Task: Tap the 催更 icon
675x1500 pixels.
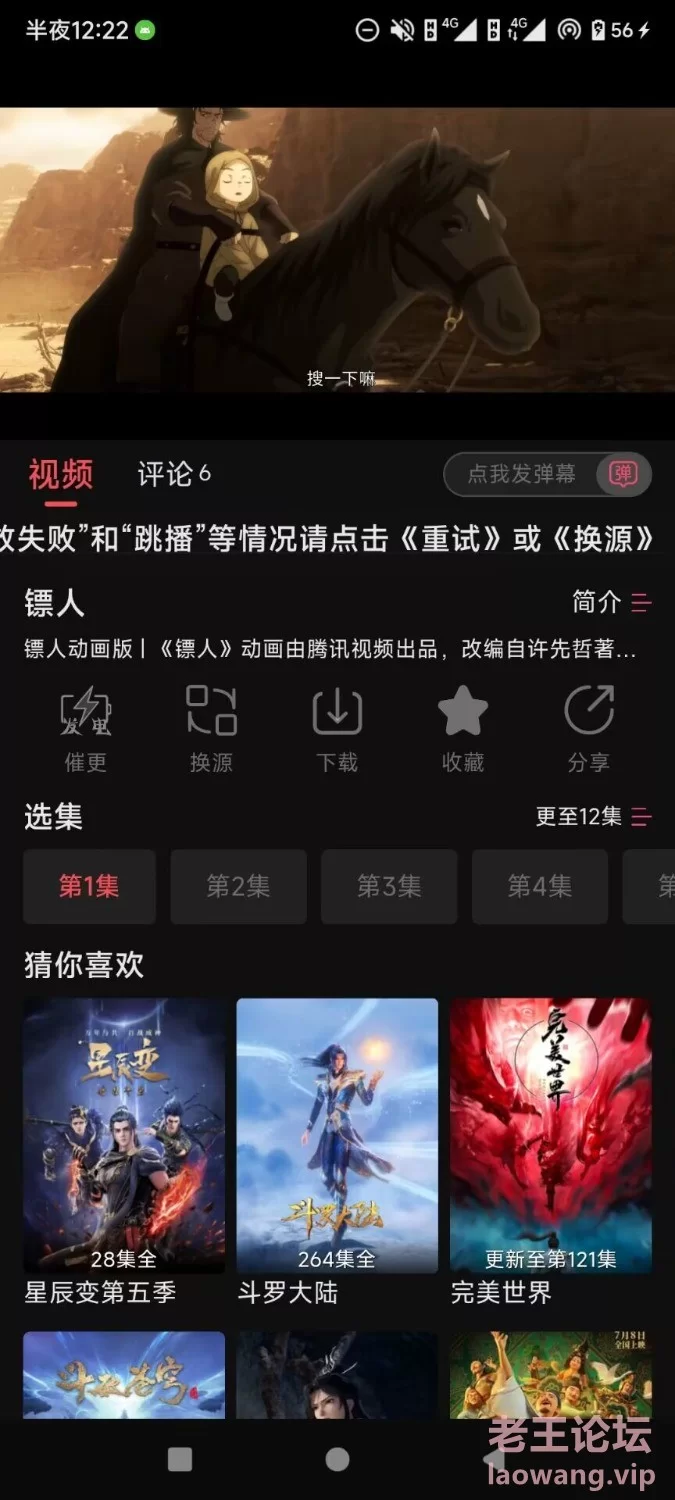Action: click(x=86, y=729)
